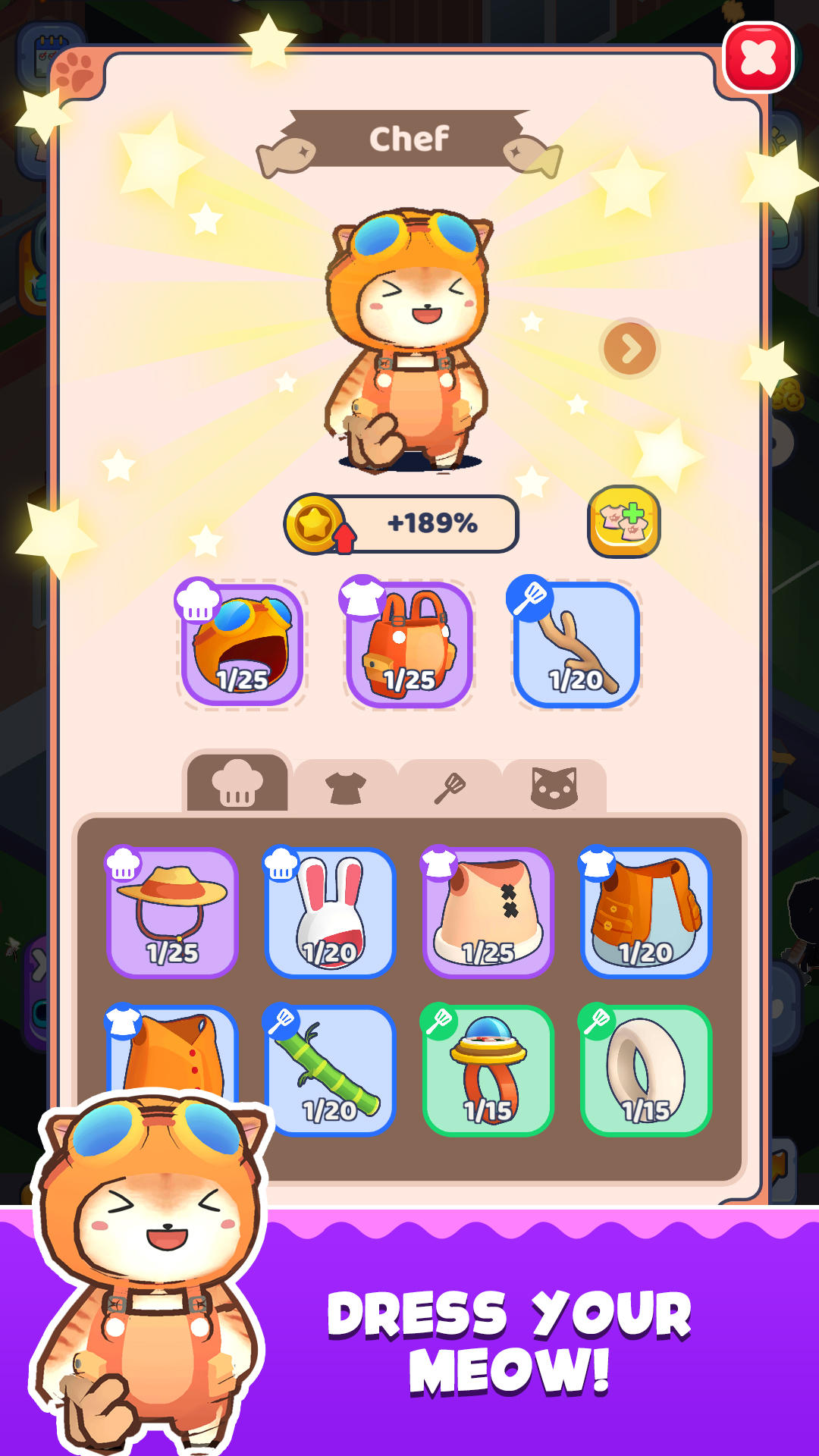Image resolution: width=819 pixels, height=1456 pixels.
Task: Open the chef hat category tab
Action: pyautogui.click(x=237, y=786)
